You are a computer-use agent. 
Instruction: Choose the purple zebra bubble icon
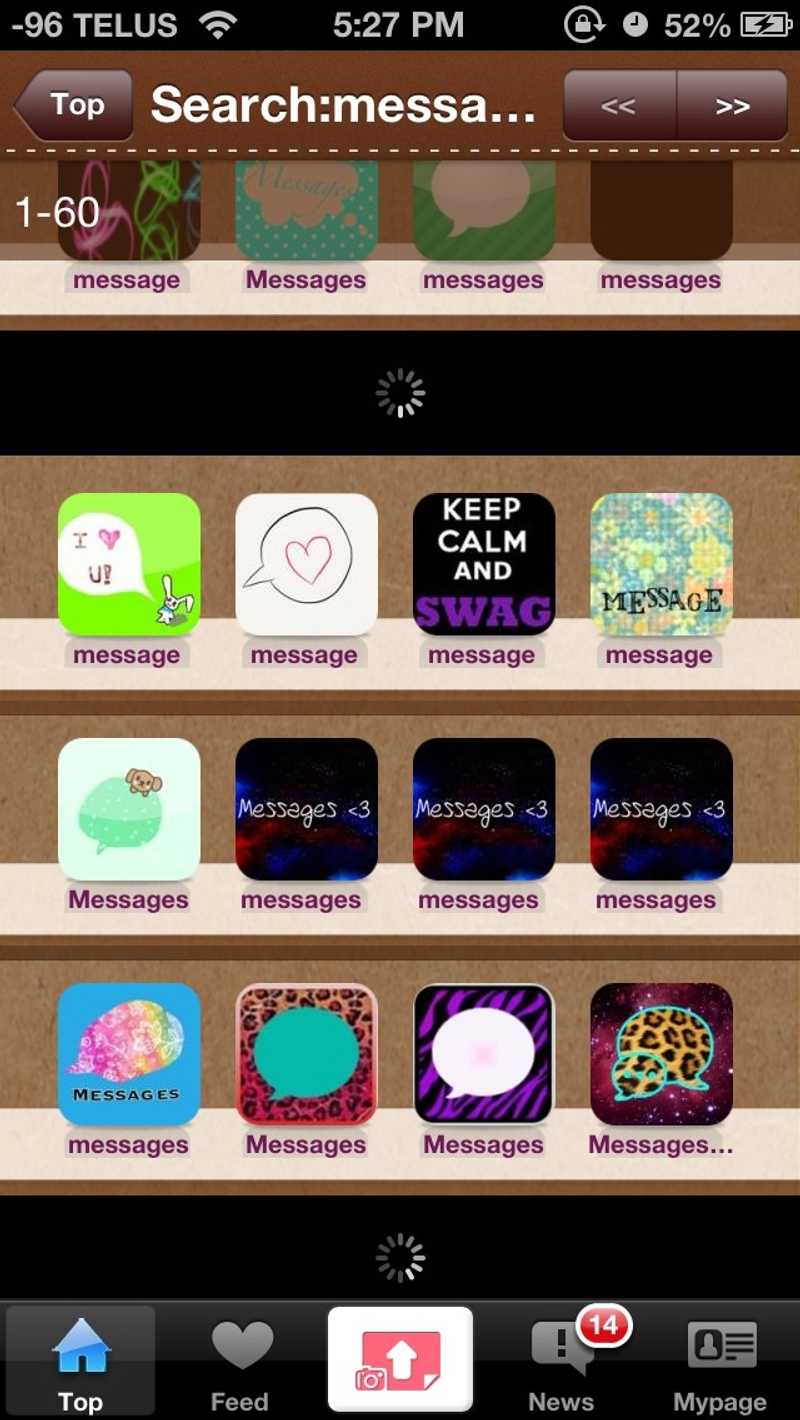pyautogui.click(x=484, y=1054)
